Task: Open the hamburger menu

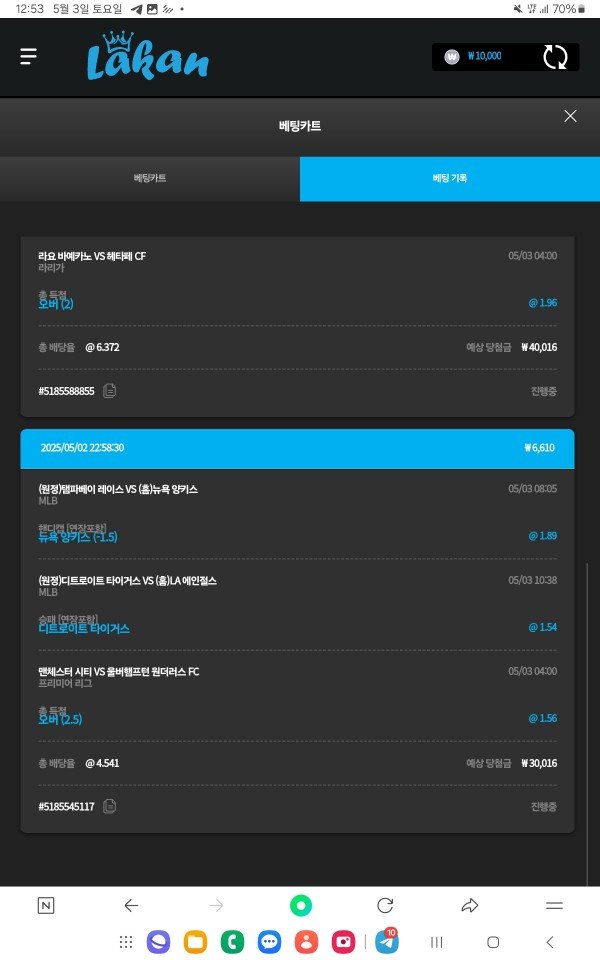Action: click(28, 57)
